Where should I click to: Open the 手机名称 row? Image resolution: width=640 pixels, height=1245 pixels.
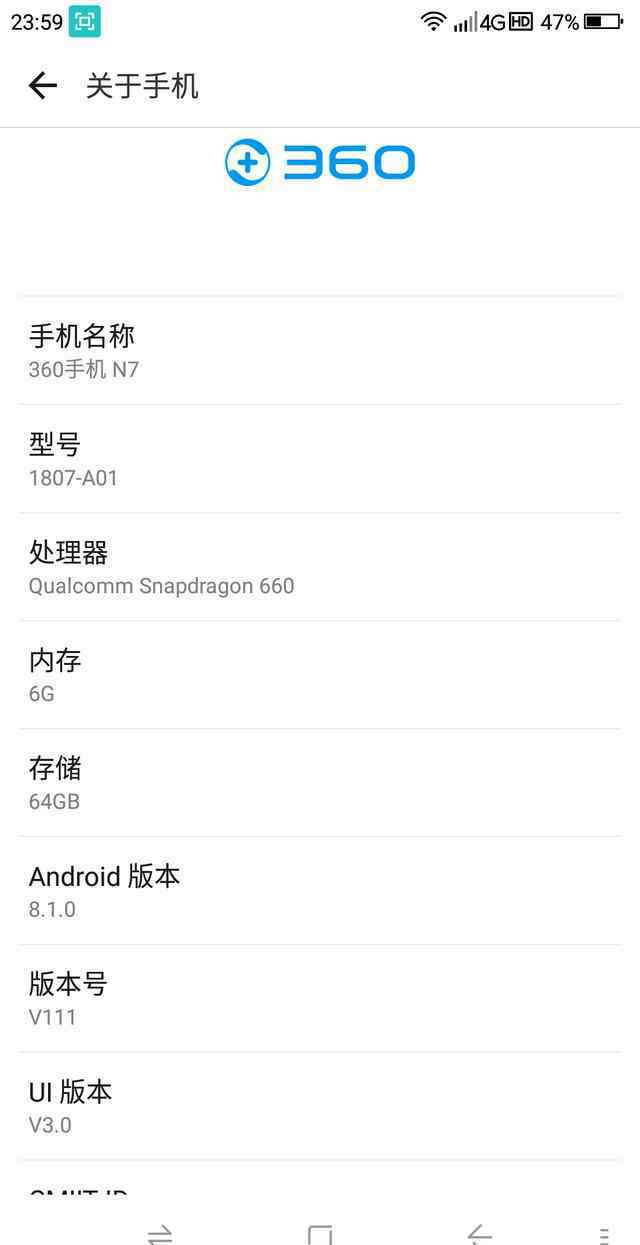tap(320, 351)
